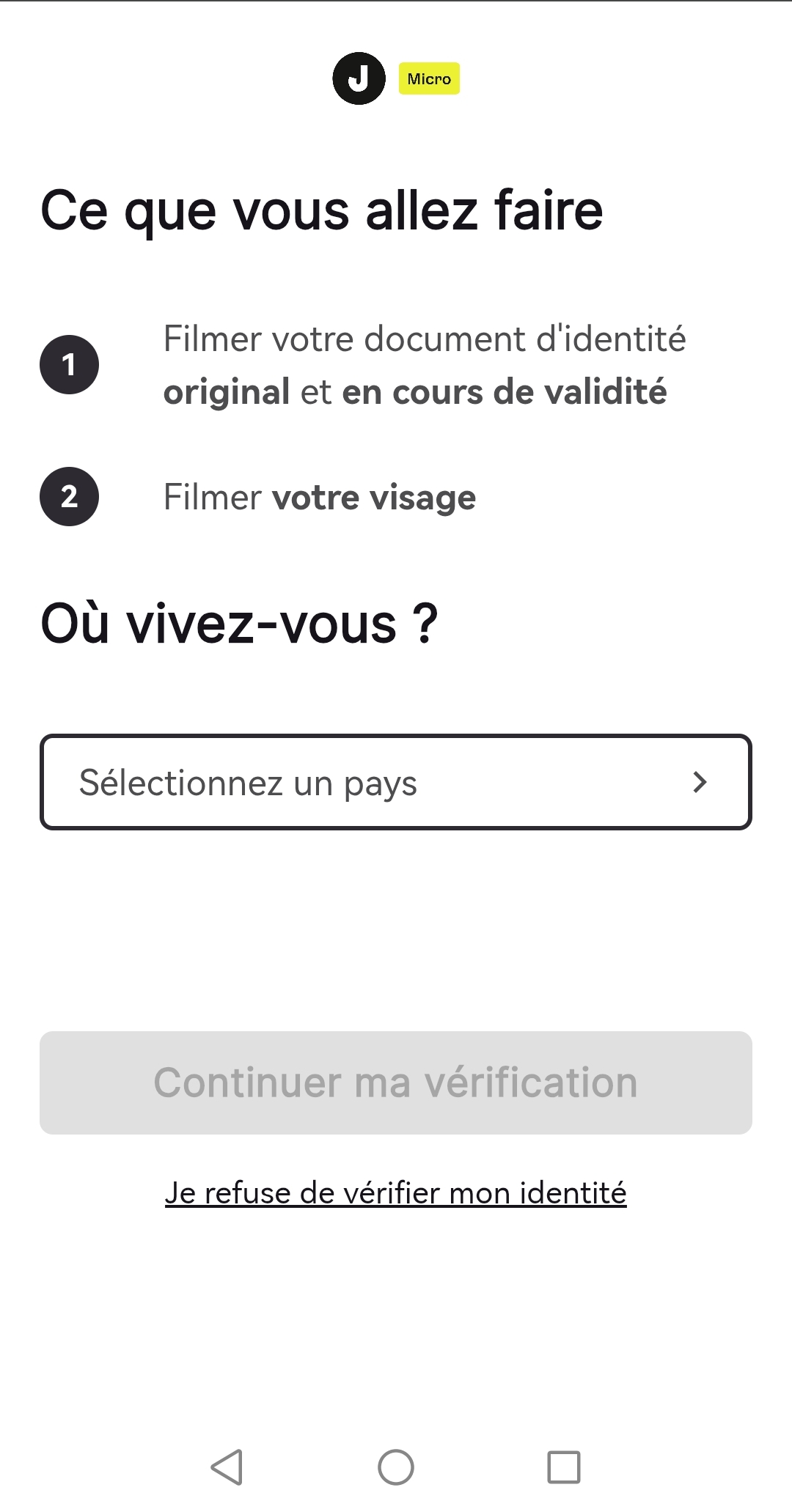Return to the system home screen
Image resolution: width=792 pixels, height=1512 pixels.
tap(396, 1467)
